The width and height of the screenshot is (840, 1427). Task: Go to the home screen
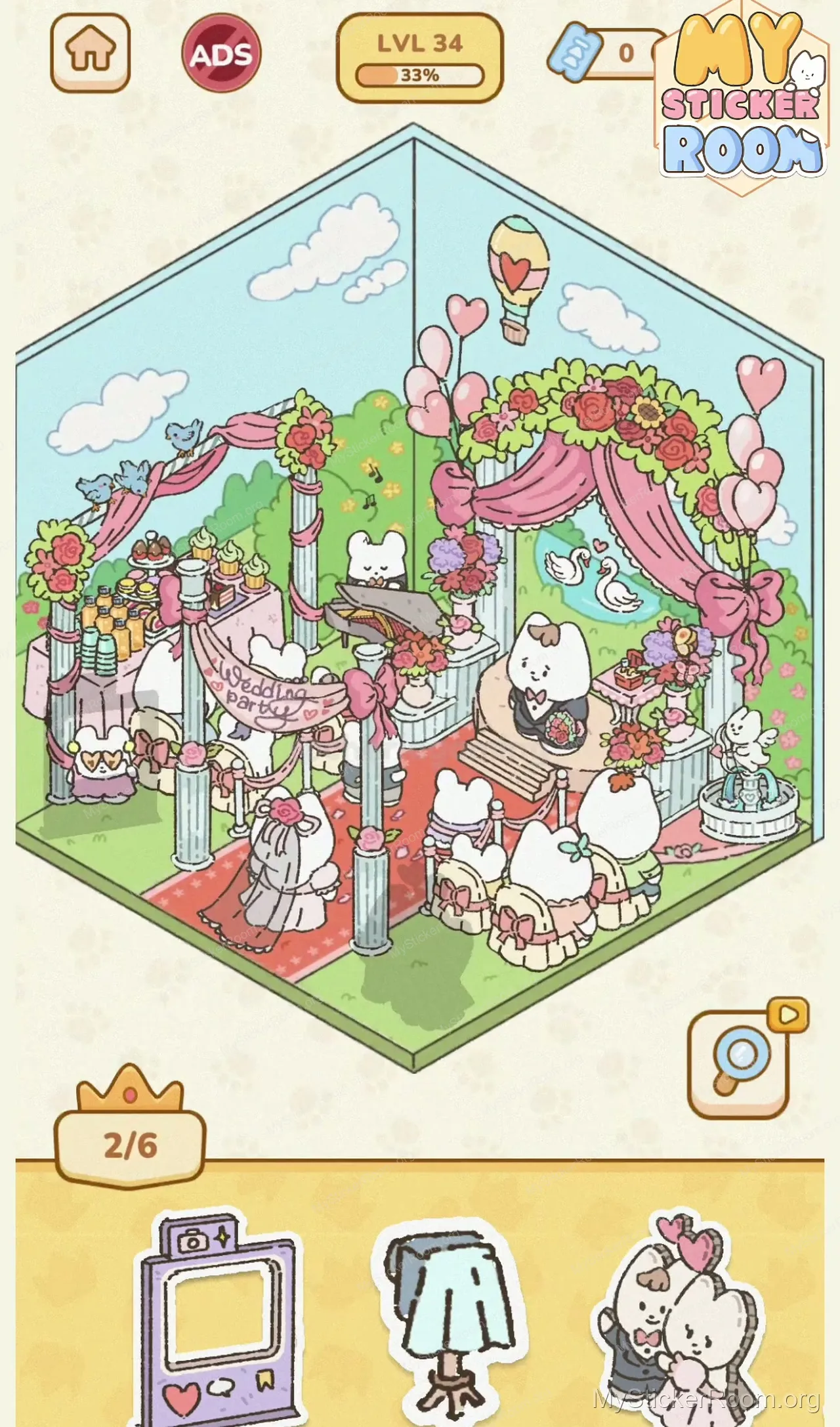[x=90, y=53]
